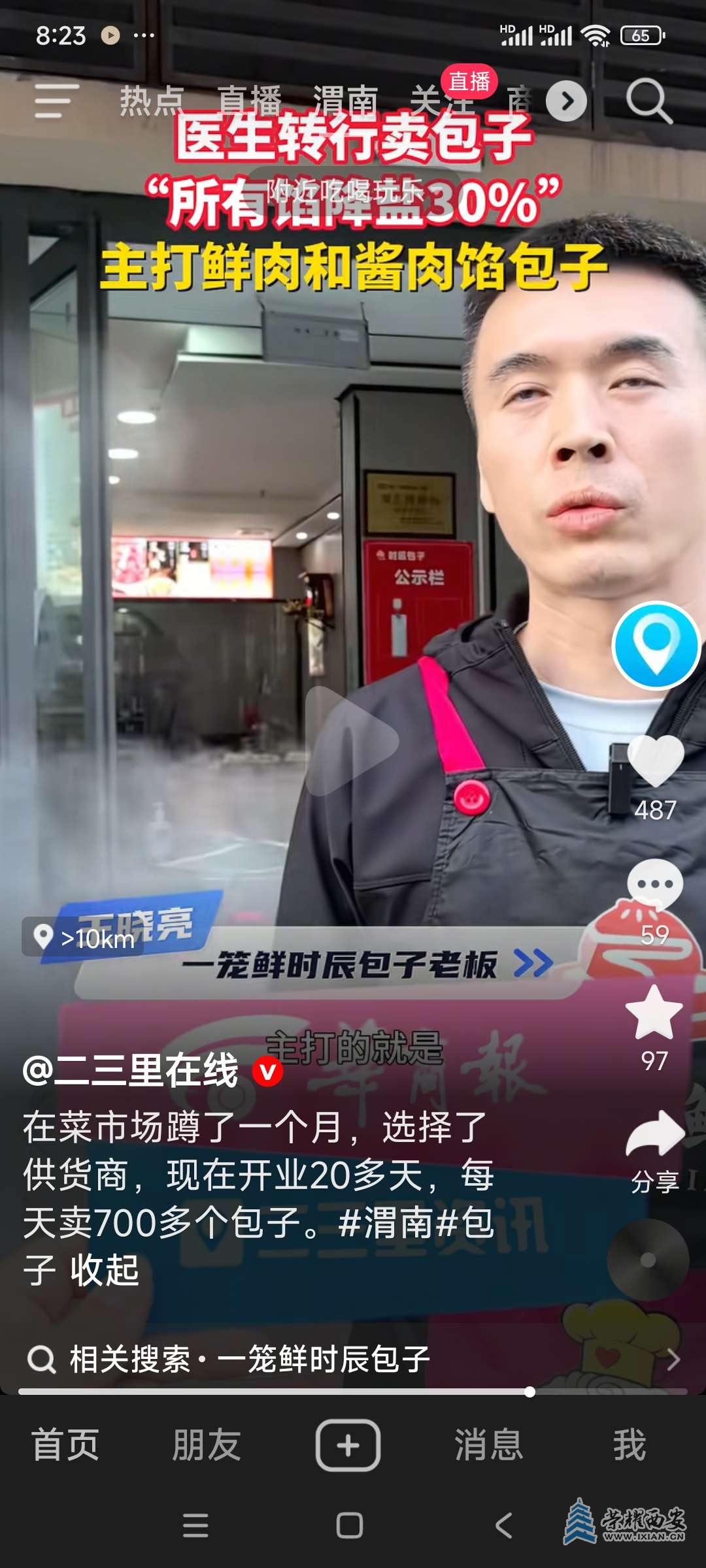Open the side menu hamburger icon
Screen dimensions: 706x1568
click(57, 101)
